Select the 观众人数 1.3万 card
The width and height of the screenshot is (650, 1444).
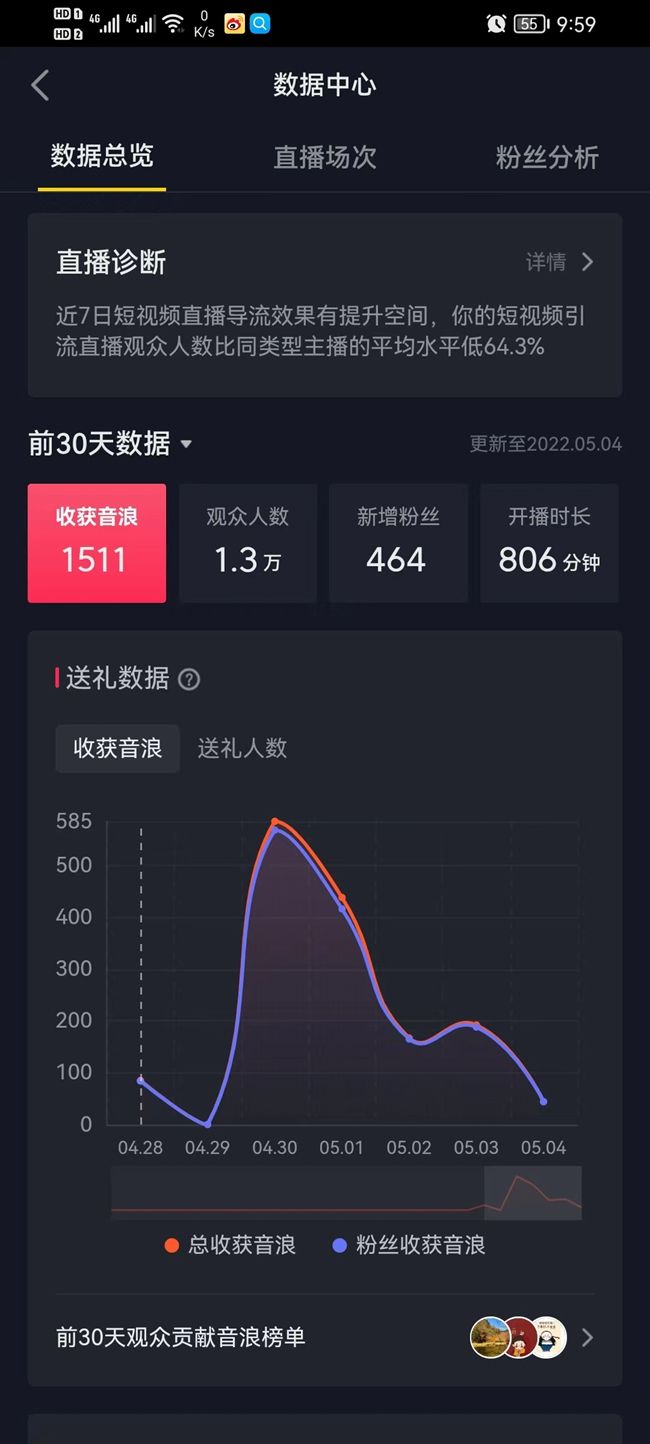[x=248, y=543]
